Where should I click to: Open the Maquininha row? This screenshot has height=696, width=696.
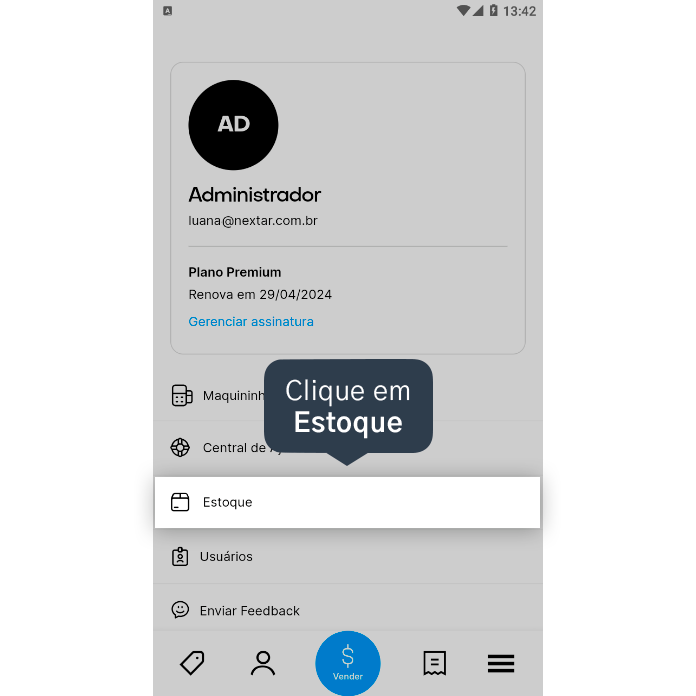[215, 396]
